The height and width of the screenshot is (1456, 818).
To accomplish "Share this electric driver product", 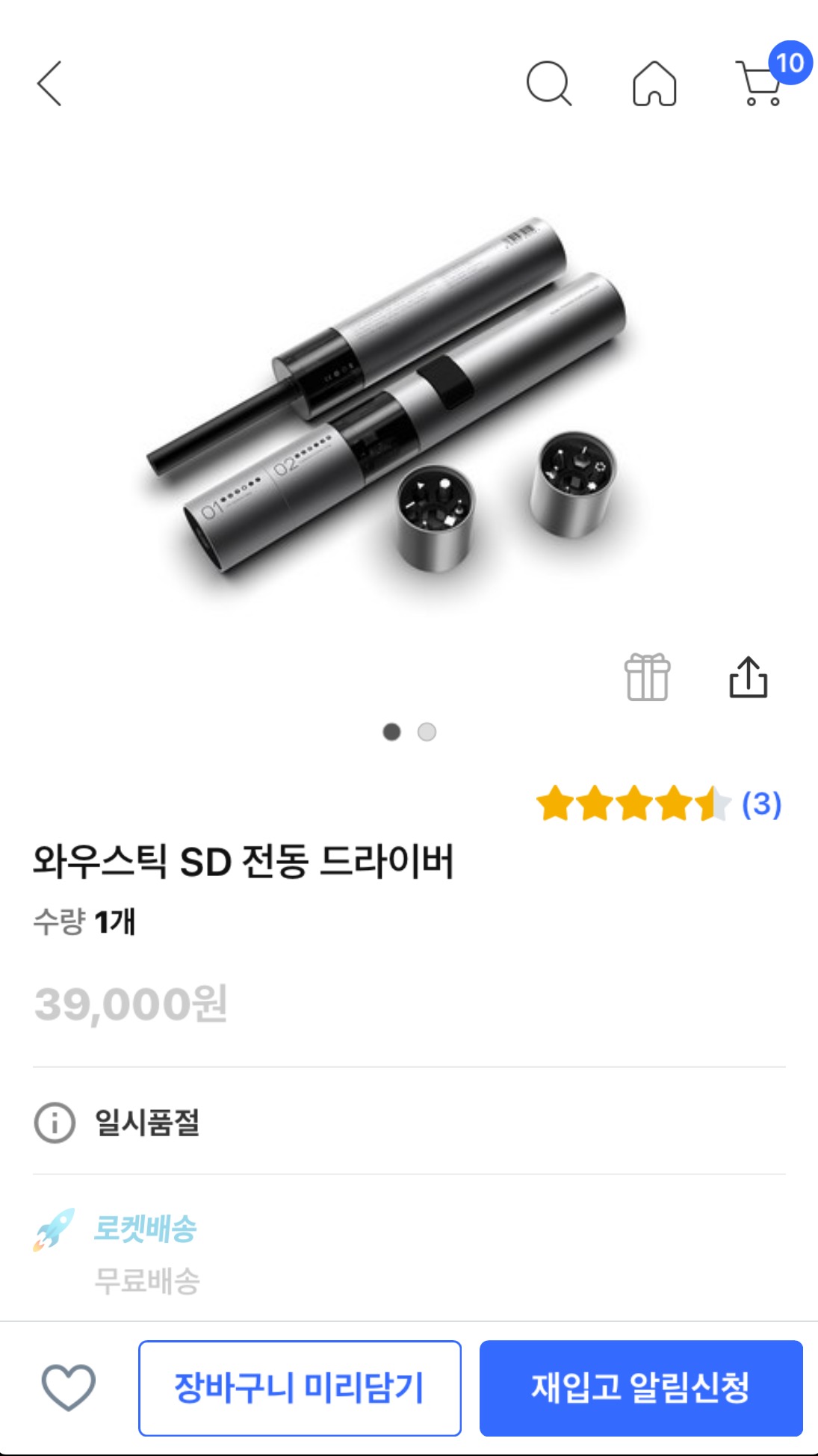I will pos(748,677).
